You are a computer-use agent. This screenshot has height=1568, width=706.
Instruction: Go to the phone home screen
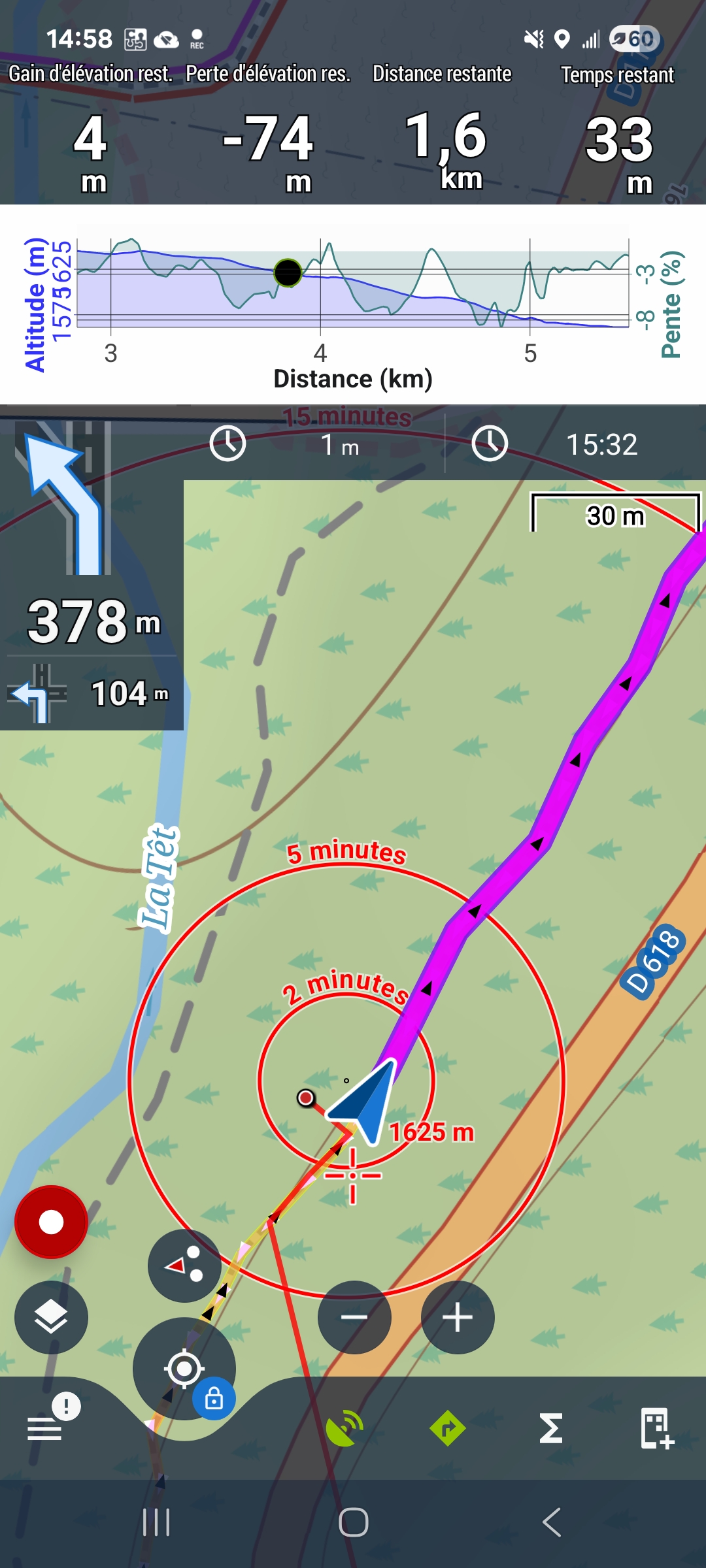pyautogui.click(x=353, y=1522)
